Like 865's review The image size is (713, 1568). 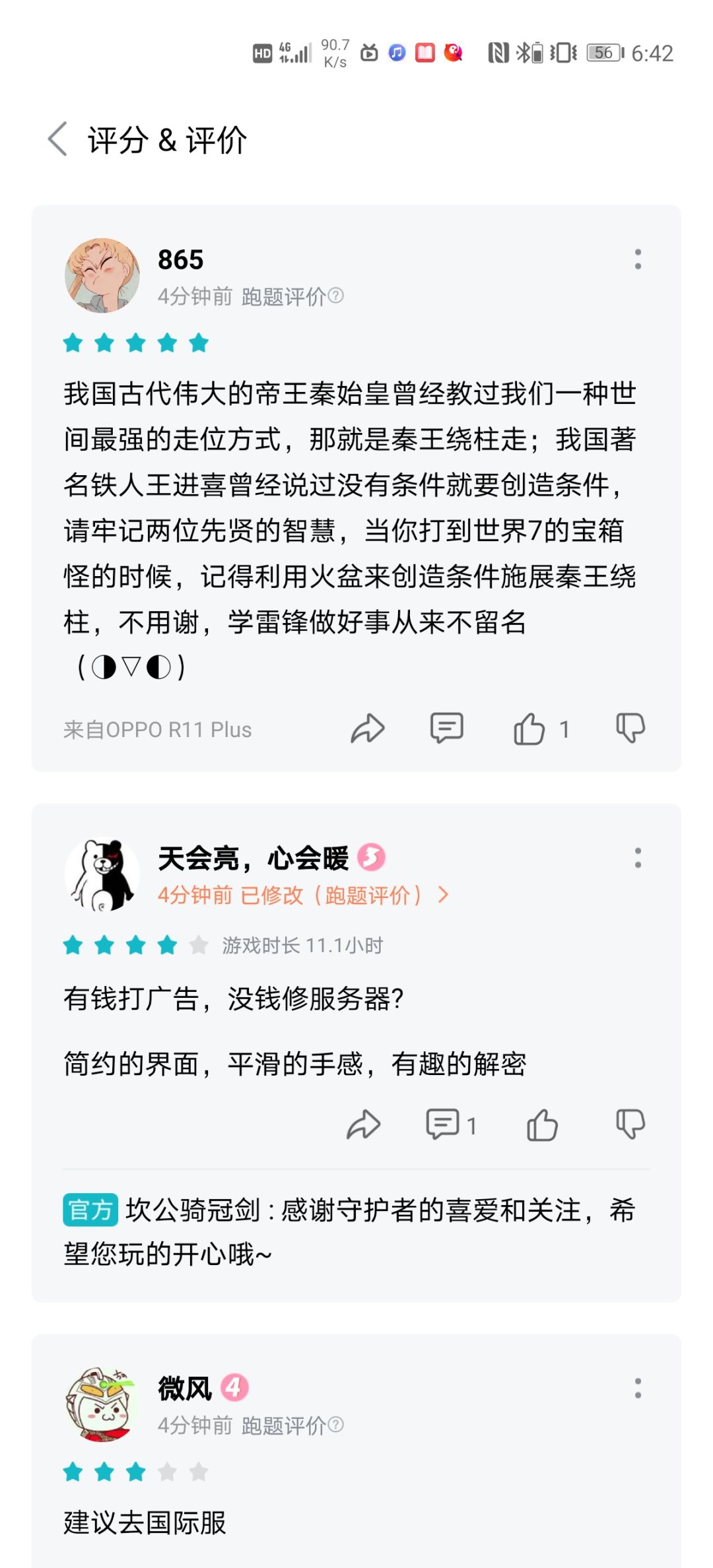tap(529, 729)
